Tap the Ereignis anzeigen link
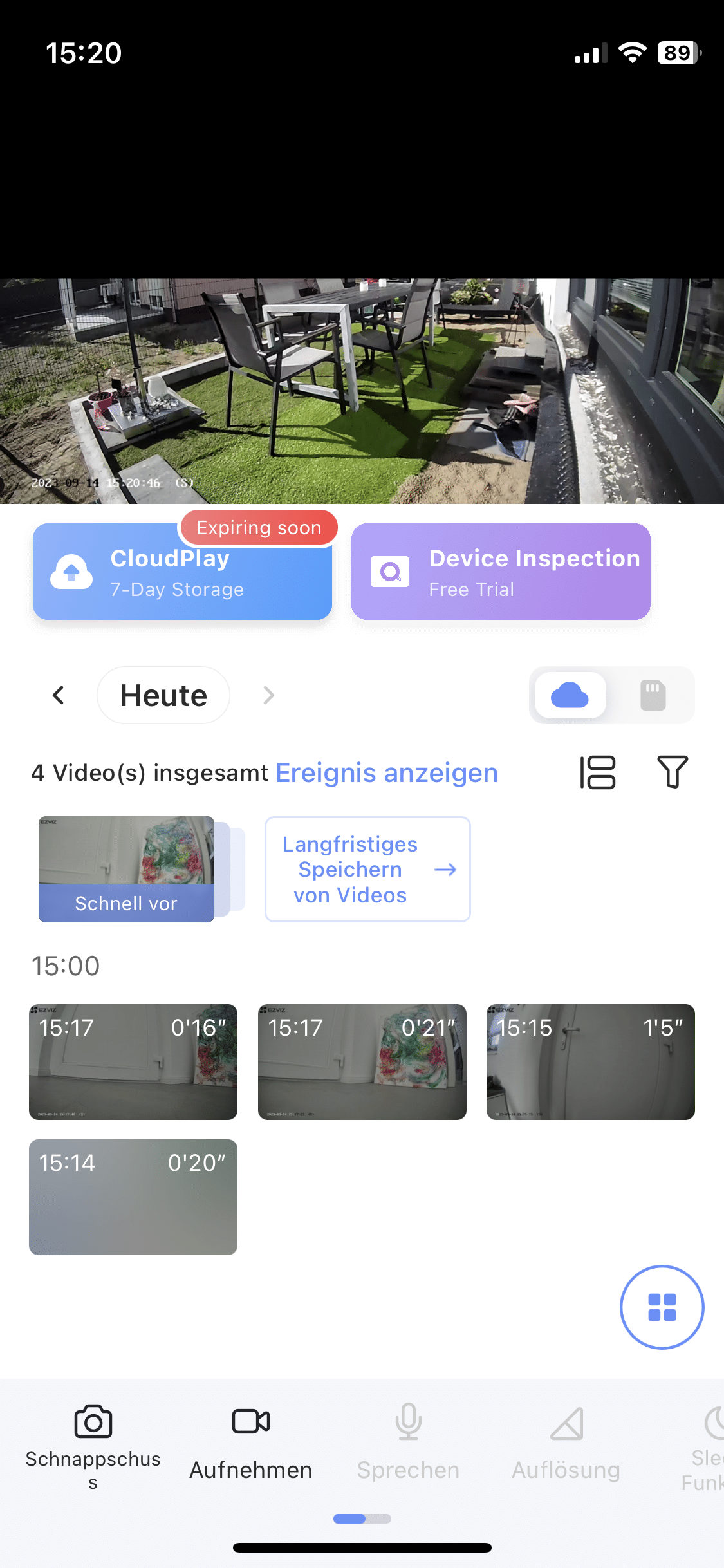 point(386,772)
